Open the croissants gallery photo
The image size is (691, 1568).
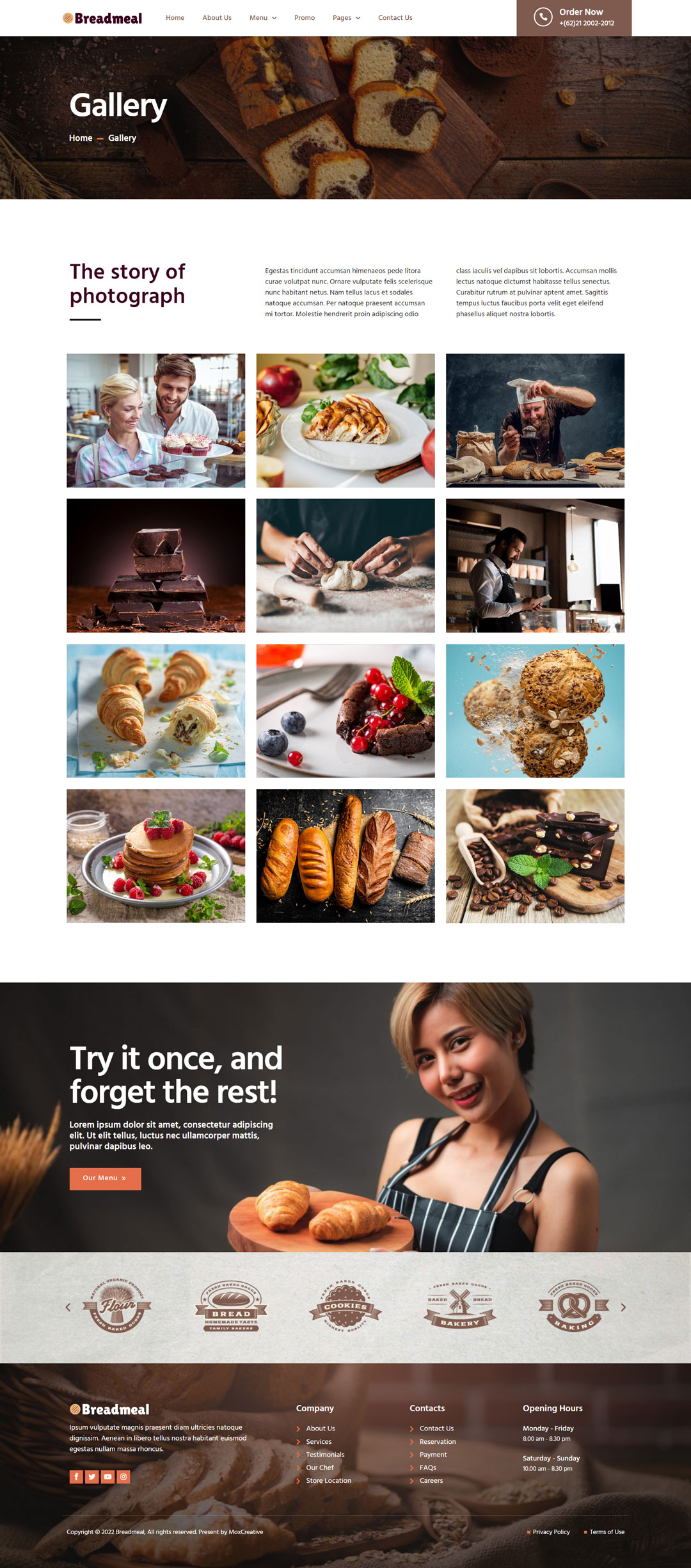[155, 710]
